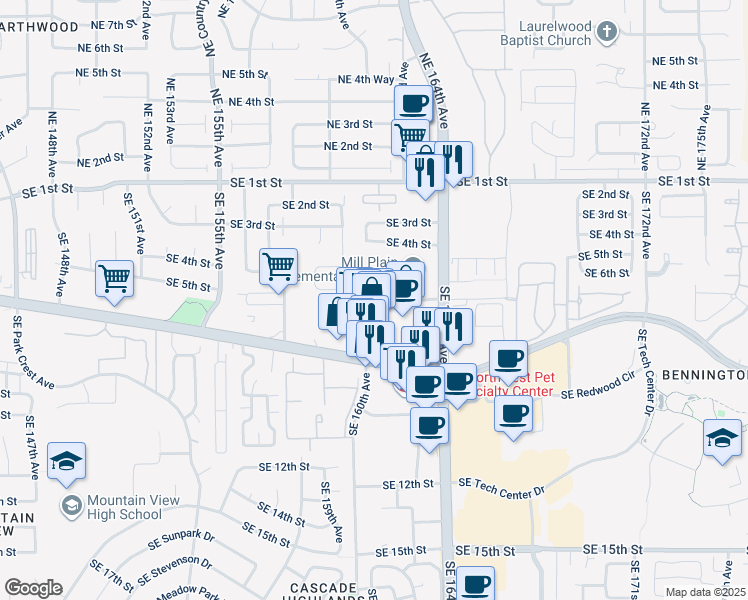This screenshot has width=748, height=600.
Task: Tap the coffee marker near NE 4th Way
Action: (x=413, y=102)
